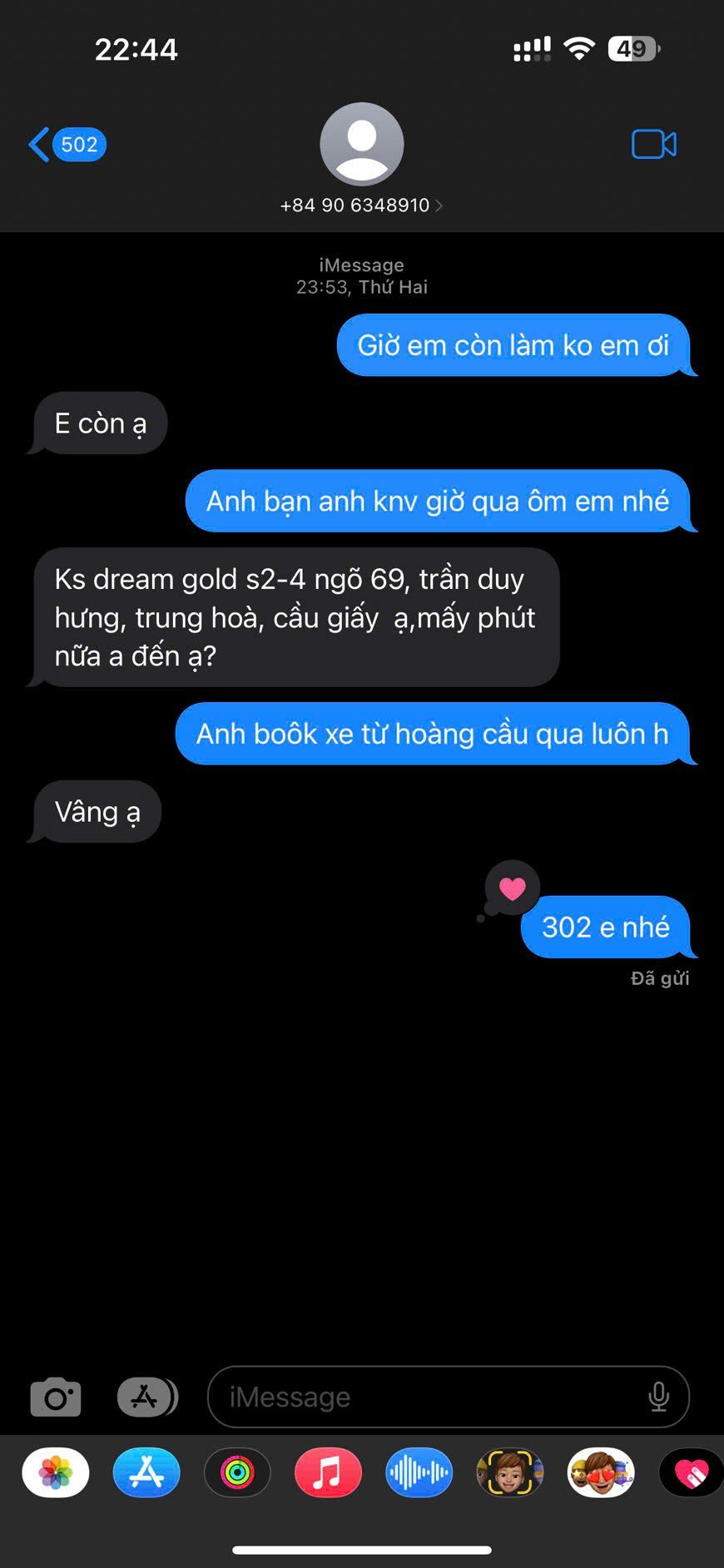The image size is (724, 1568).
Task: Open the Memoji app in the drawer
Action: (509, 1473)
